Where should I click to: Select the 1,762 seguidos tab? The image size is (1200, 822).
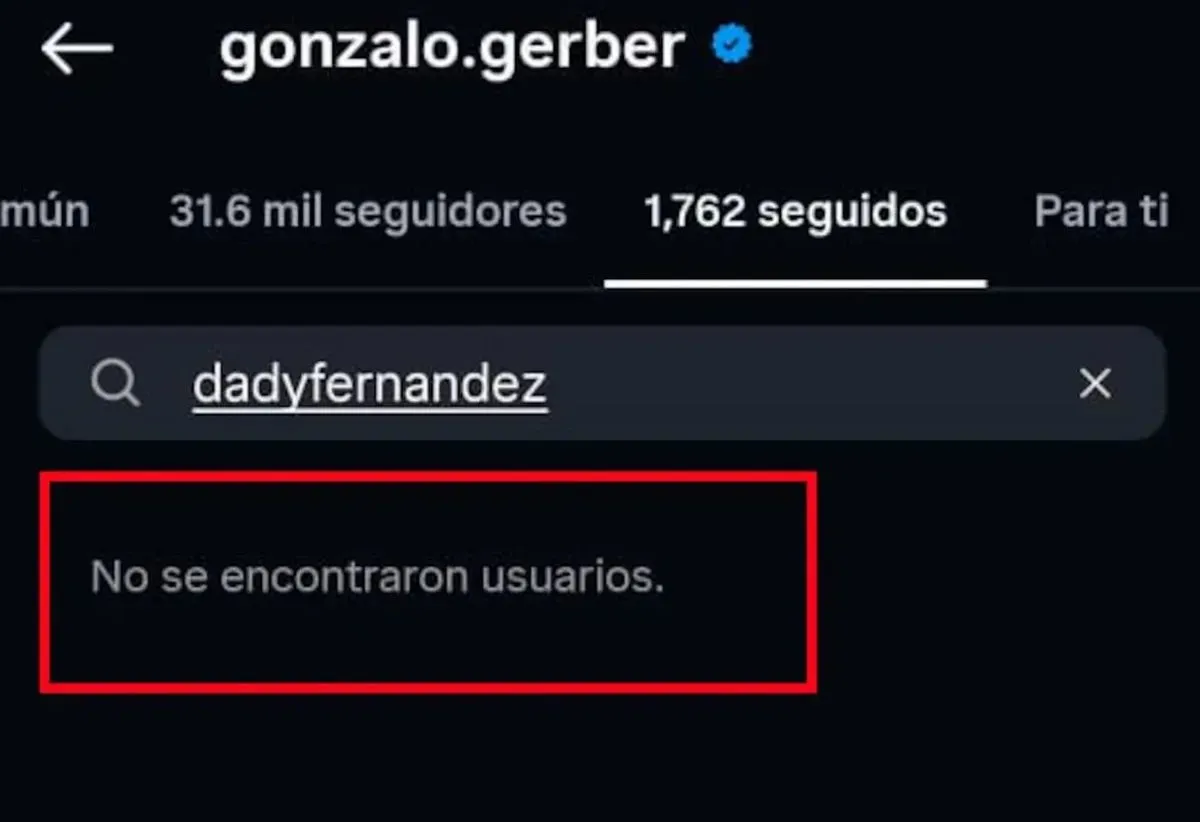coord(795,212)
